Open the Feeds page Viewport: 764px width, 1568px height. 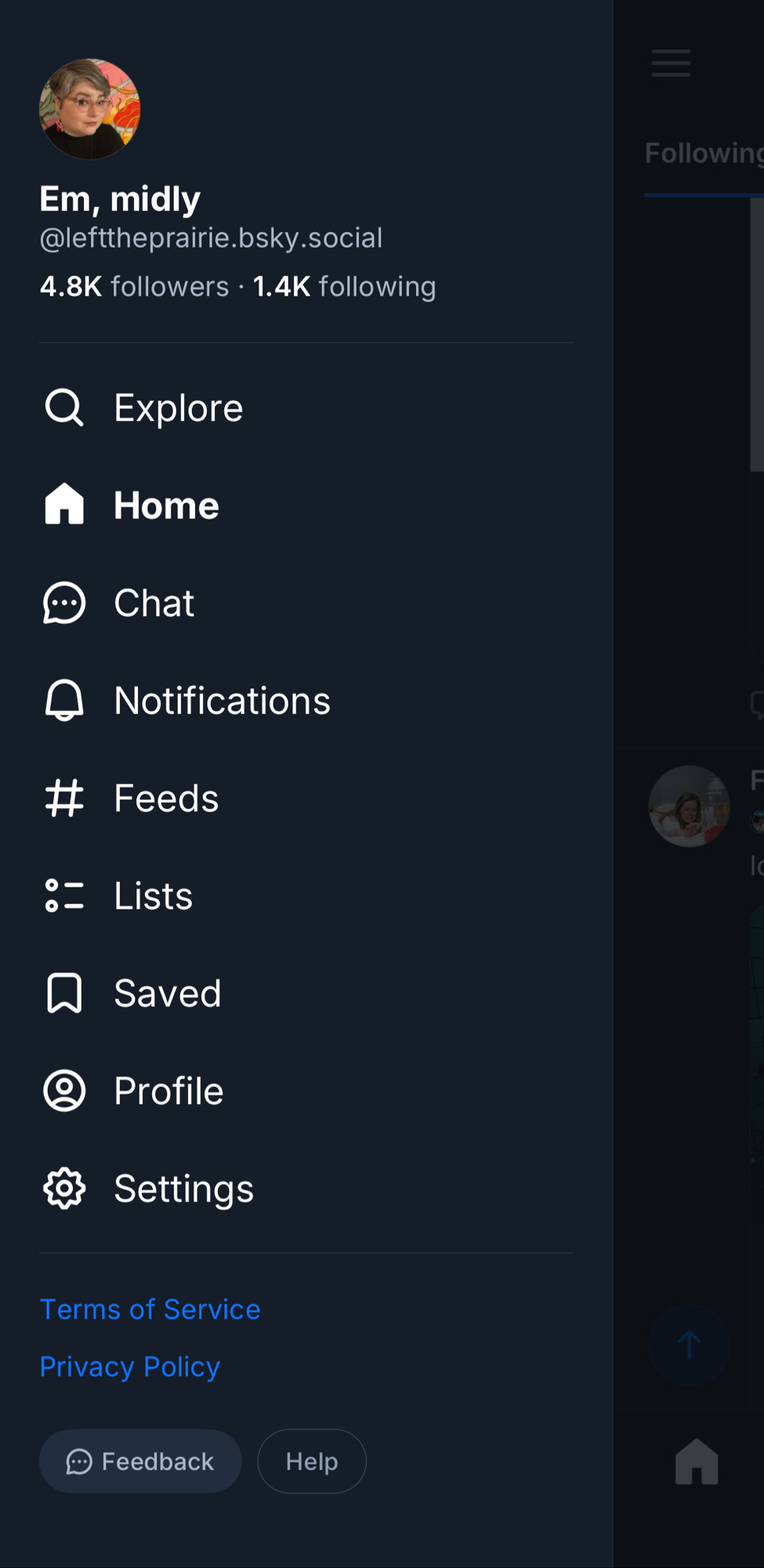point(165,798)
